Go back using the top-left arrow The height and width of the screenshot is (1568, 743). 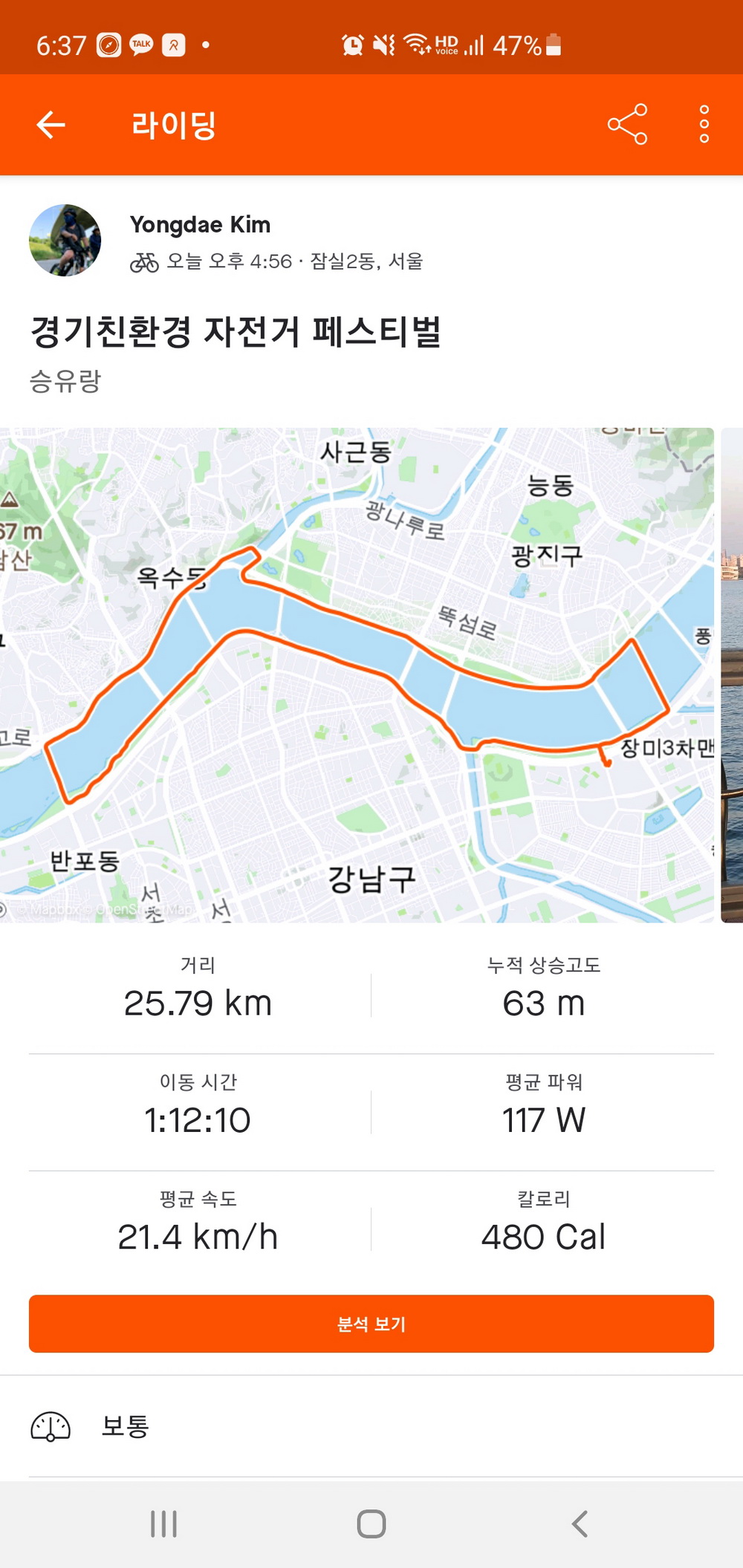tap(51, 125)
